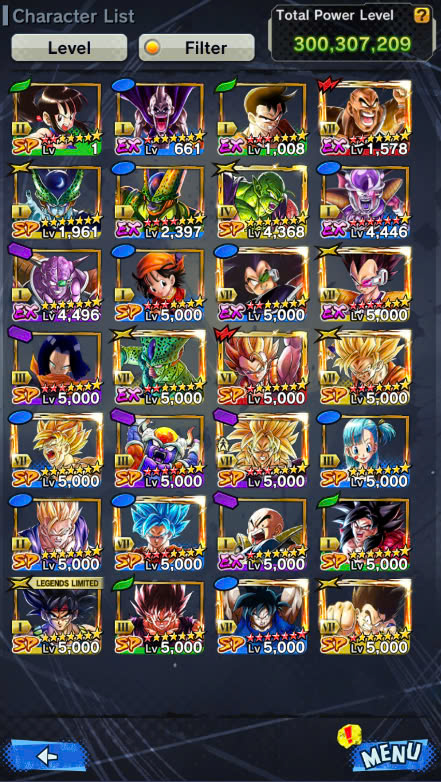Select the Lv 661 EX character card
441x782 pixels.
coord(160,119)
